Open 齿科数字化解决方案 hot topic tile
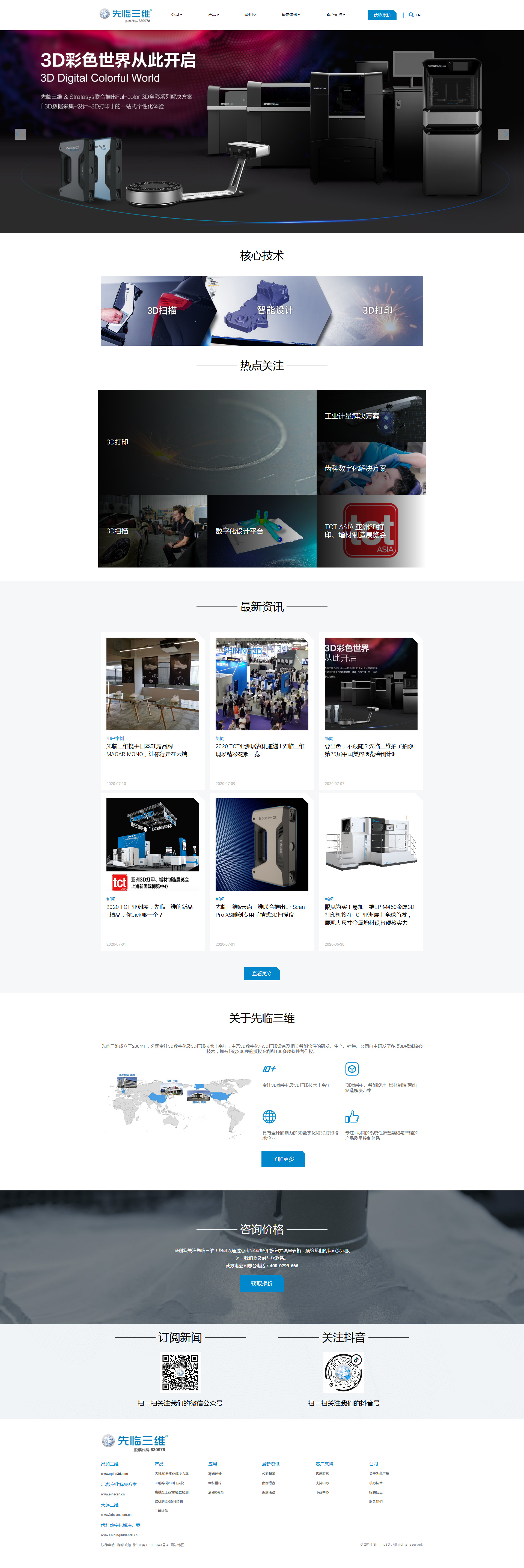 371,468
